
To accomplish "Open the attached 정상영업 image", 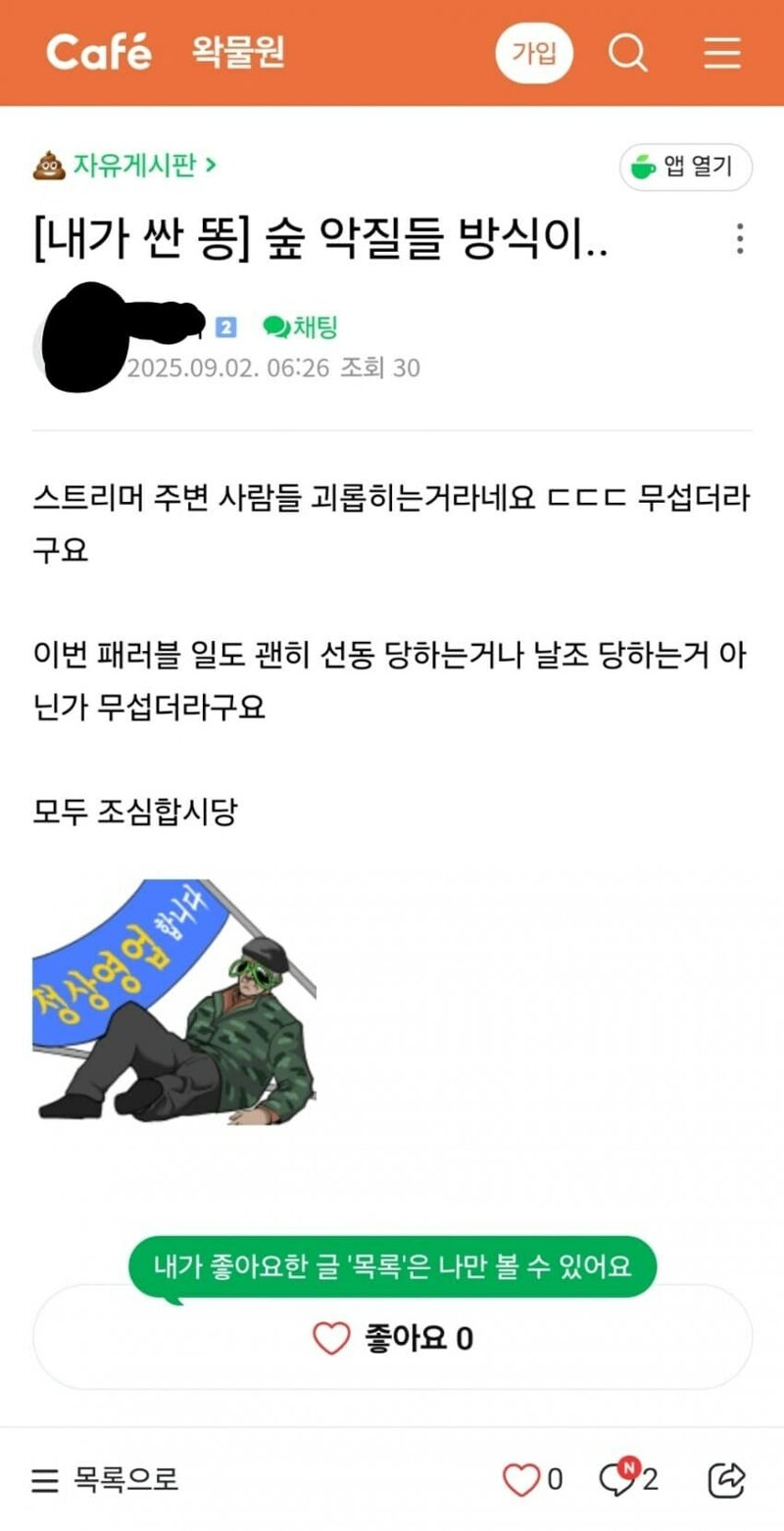I will click(x=174, y=1001).
